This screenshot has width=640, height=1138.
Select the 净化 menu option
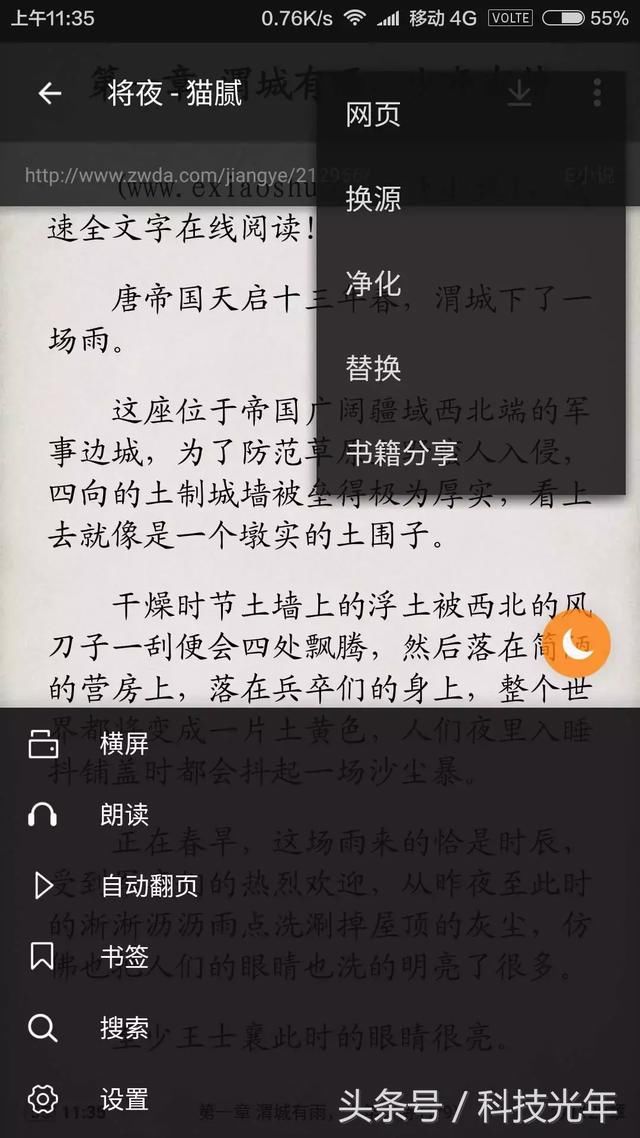click(373, 283)
